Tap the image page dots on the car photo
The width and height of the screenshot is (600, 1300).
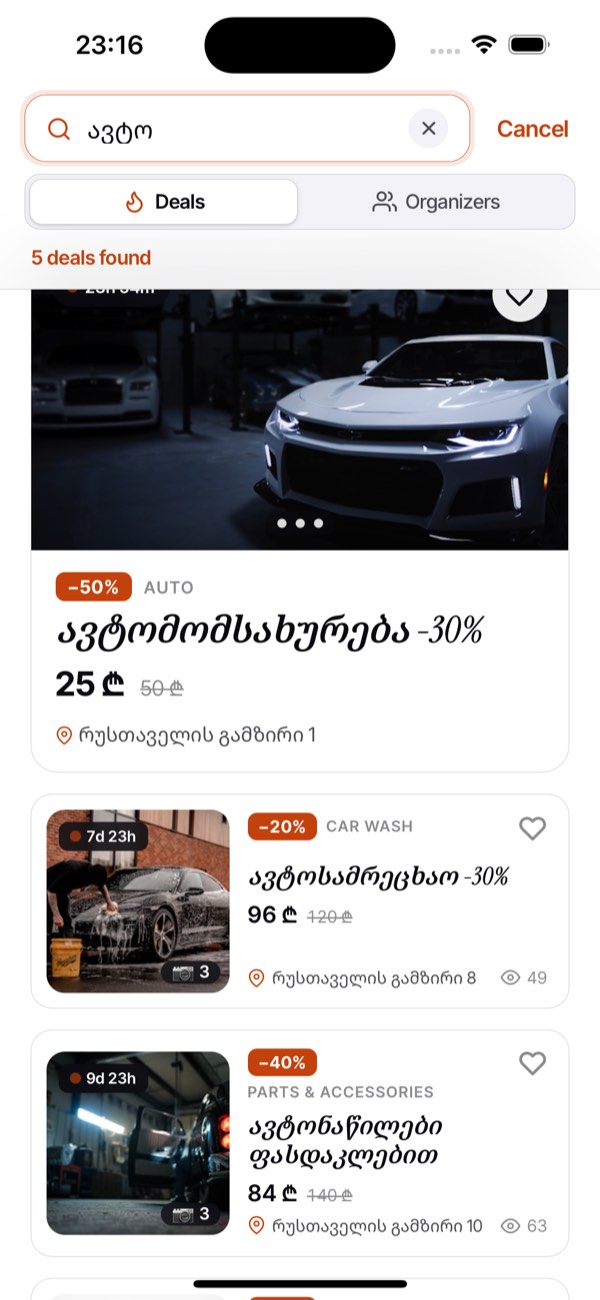300,523
